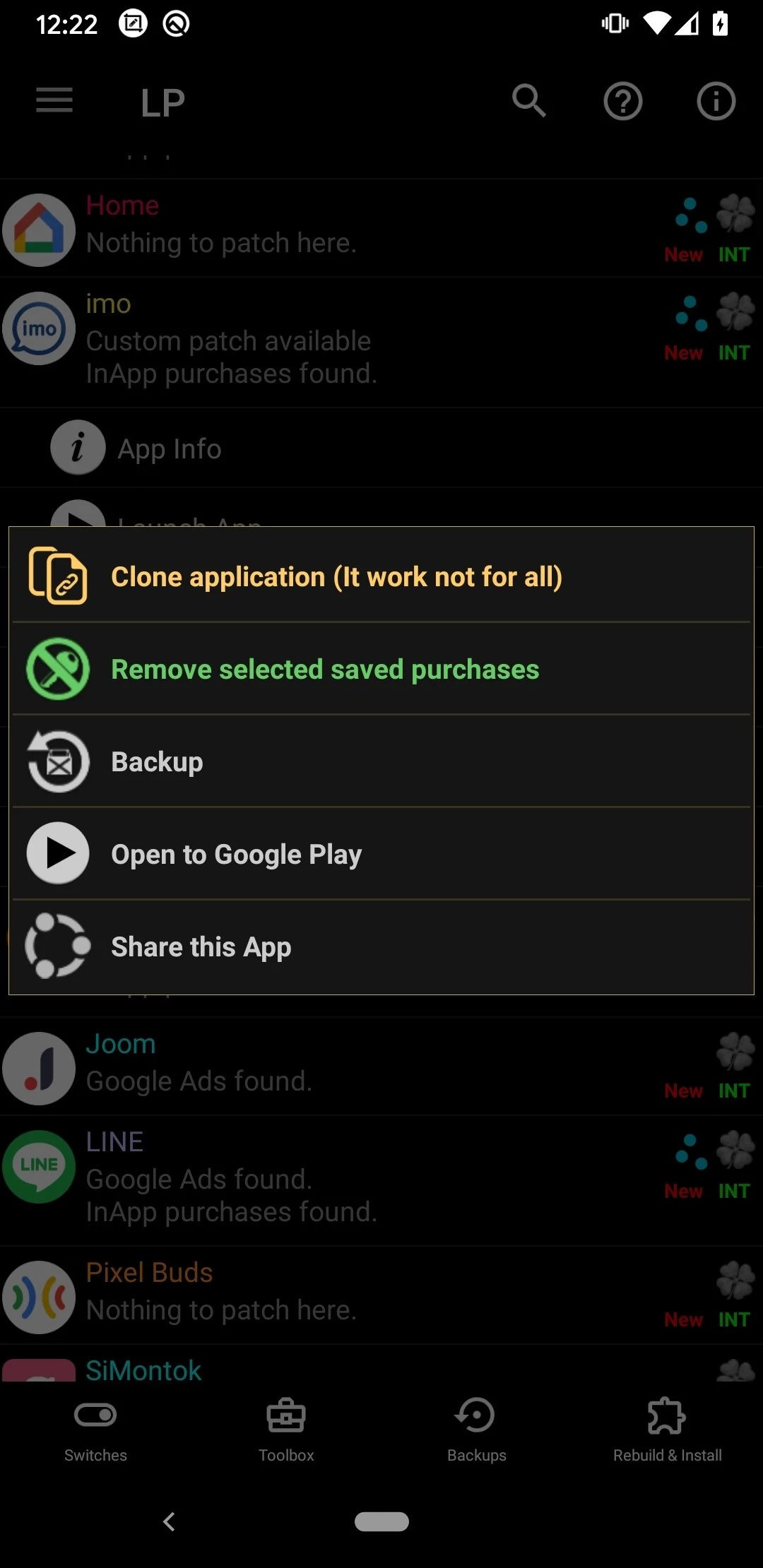Open the hamburger drawer menu
Image resolution: width=763 pixels, height=1568 pixels.
click(x=54, y=101)
